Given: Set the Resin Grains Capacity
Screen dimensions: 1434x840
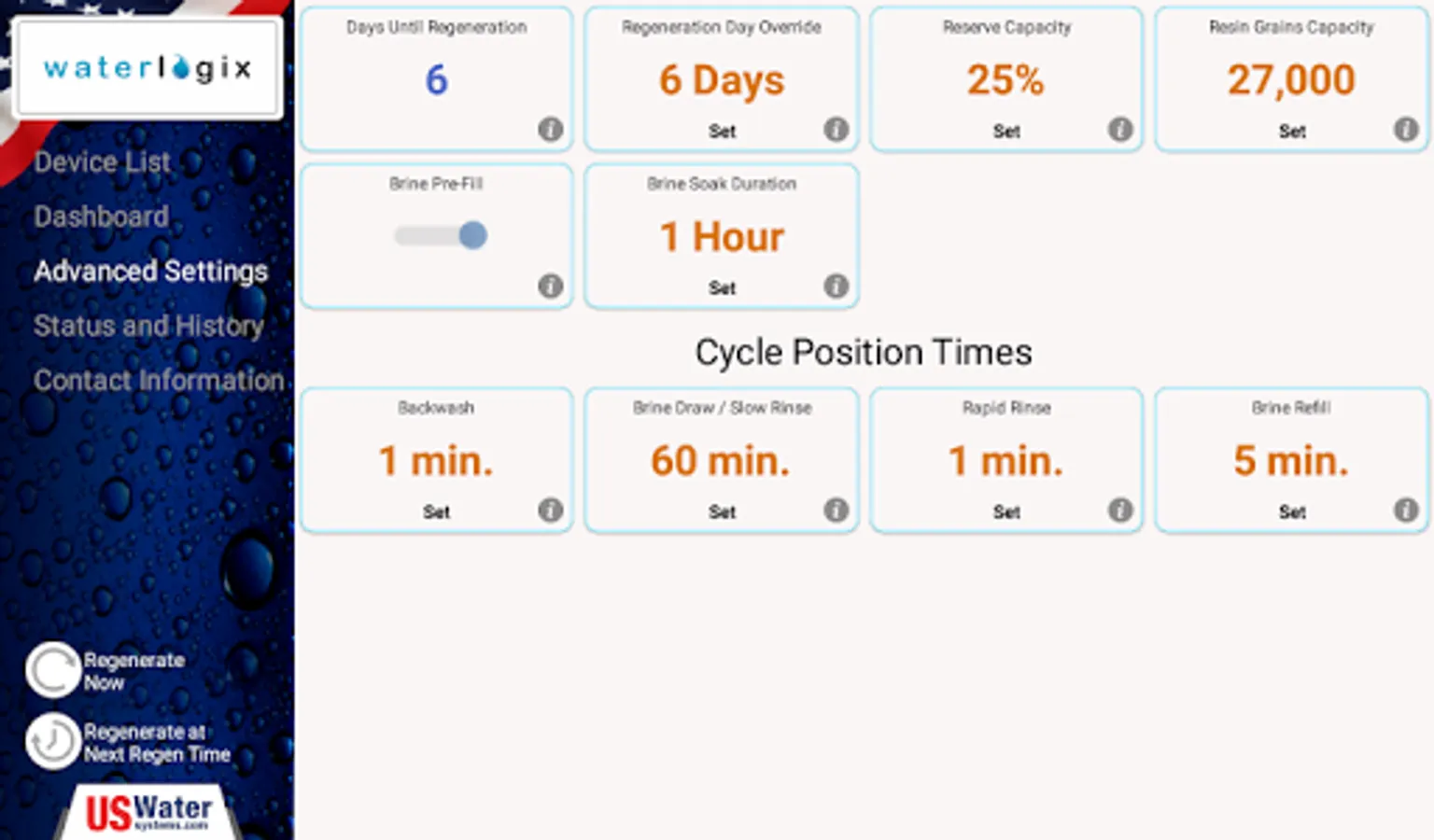Looking at the screenshot, I should (x=1292, y=132).
